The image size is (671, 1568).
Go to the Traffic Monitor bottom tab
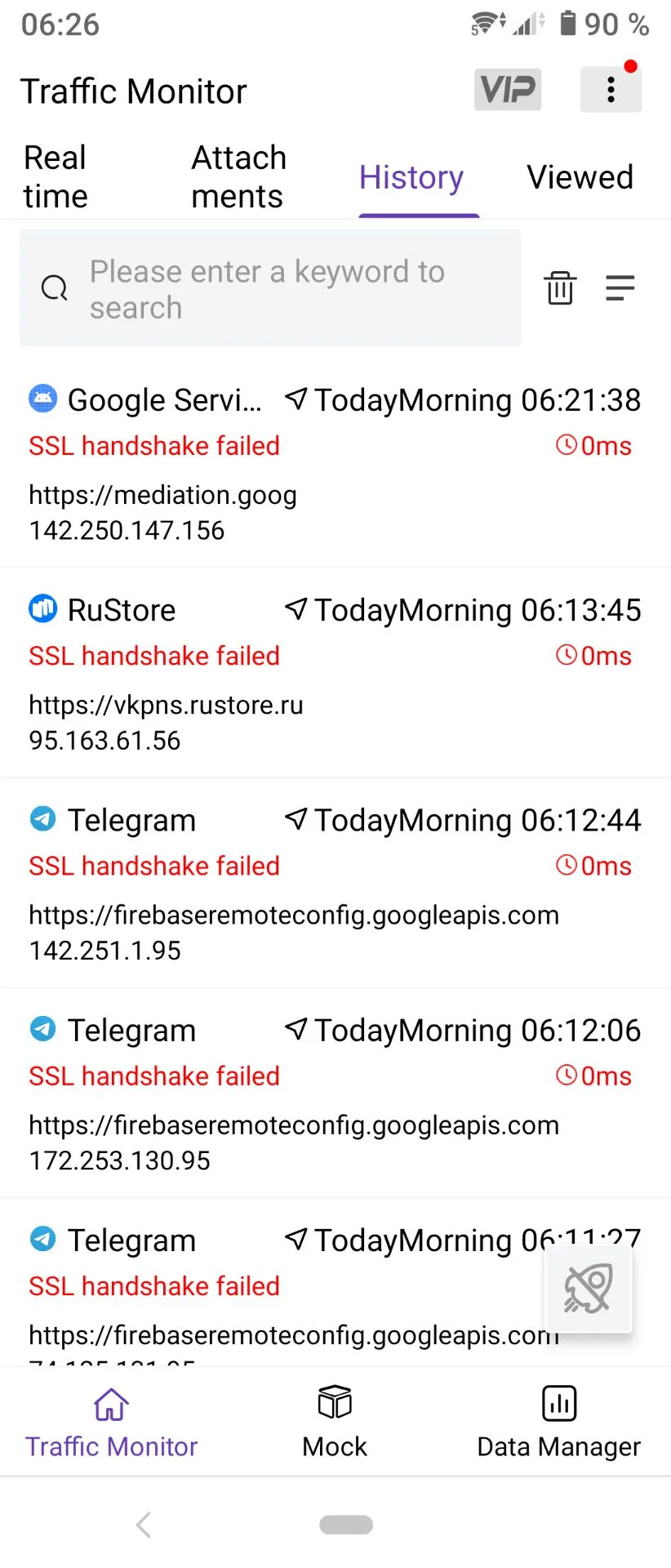pos(111,1423)
